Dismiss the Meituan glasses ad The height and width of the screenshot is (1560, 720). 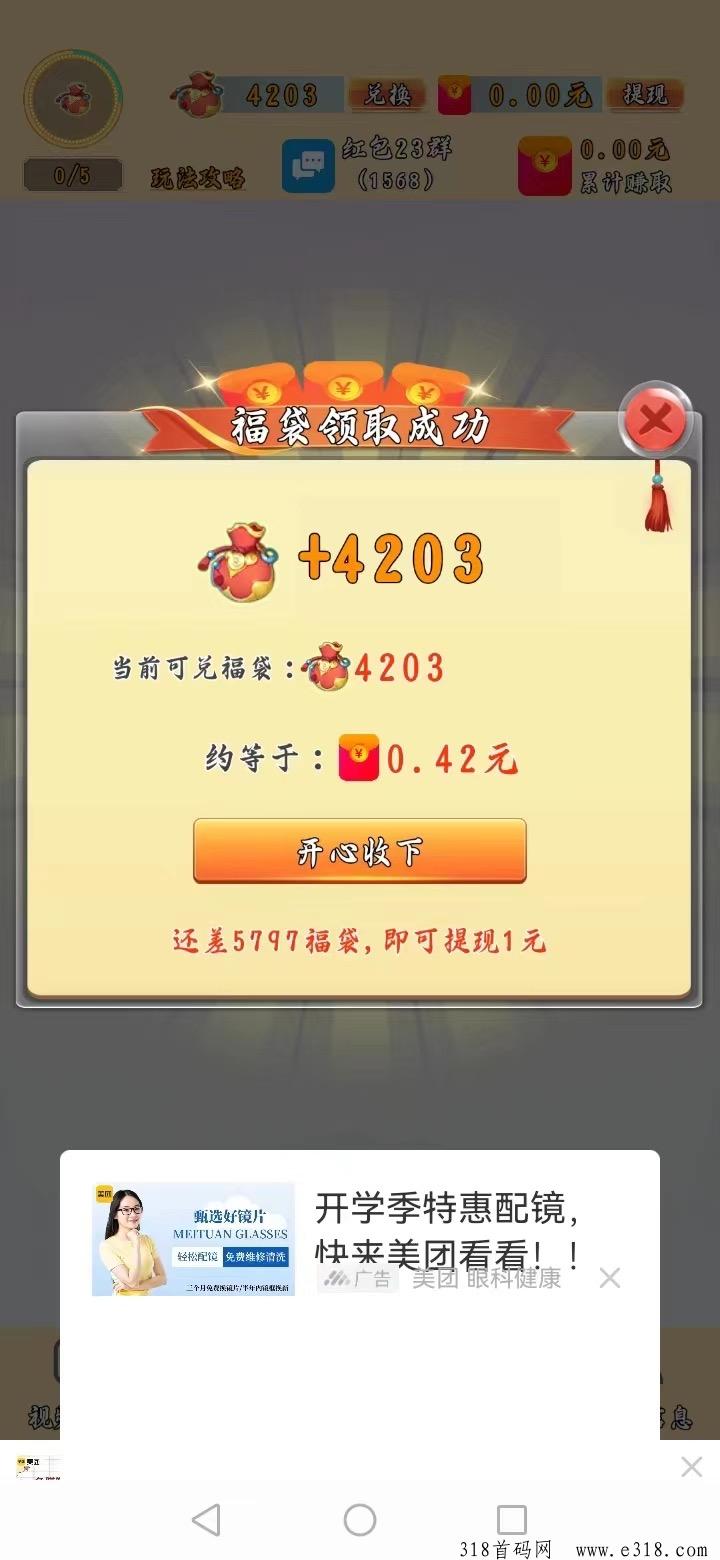(x=609, y=1277)
